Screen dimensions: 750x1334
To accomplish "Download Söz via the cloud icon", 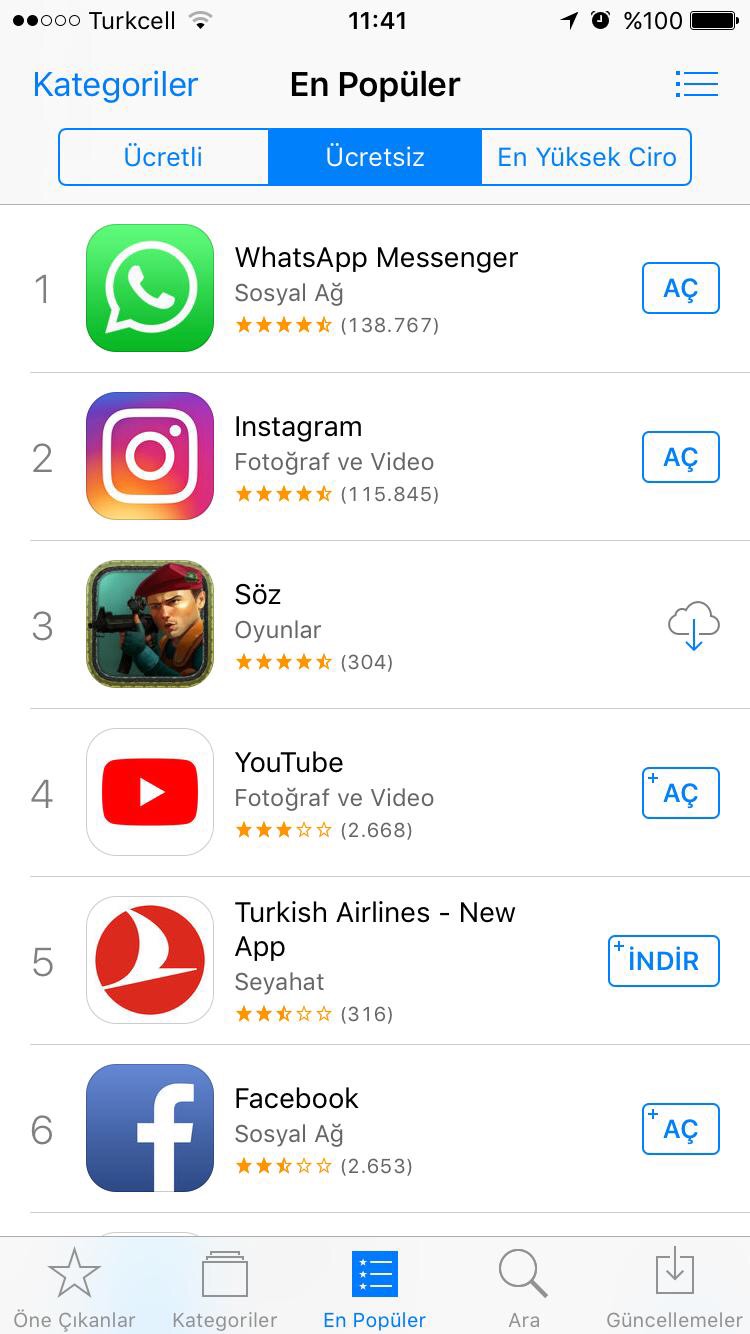I will tap(693, 626).
